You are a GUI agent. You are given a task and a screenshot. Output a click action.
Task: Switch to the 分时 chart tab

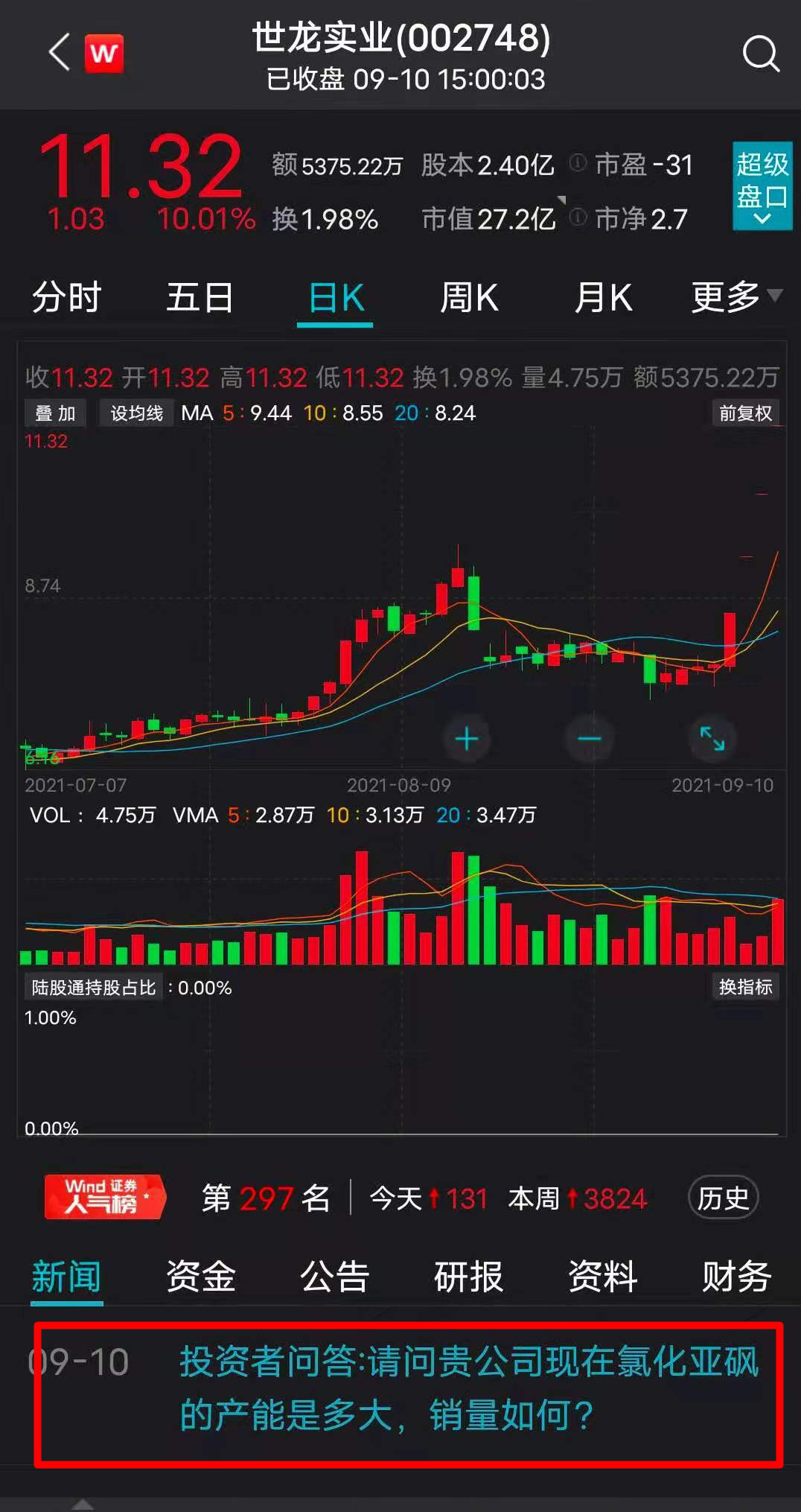(66, 298)
